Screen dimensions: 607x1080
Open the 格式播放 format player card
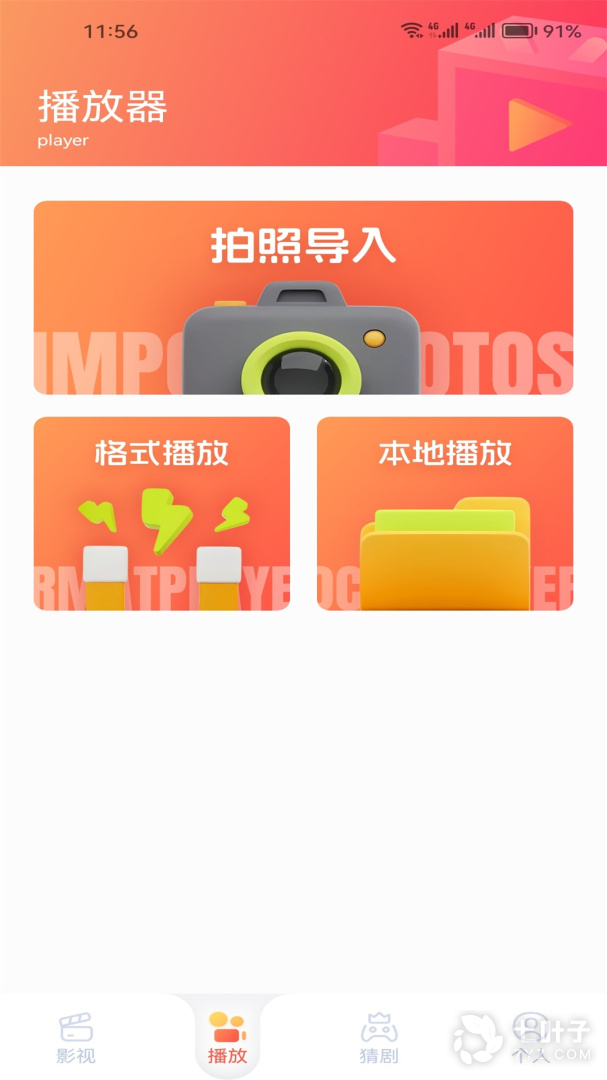[x=162, y=513]
